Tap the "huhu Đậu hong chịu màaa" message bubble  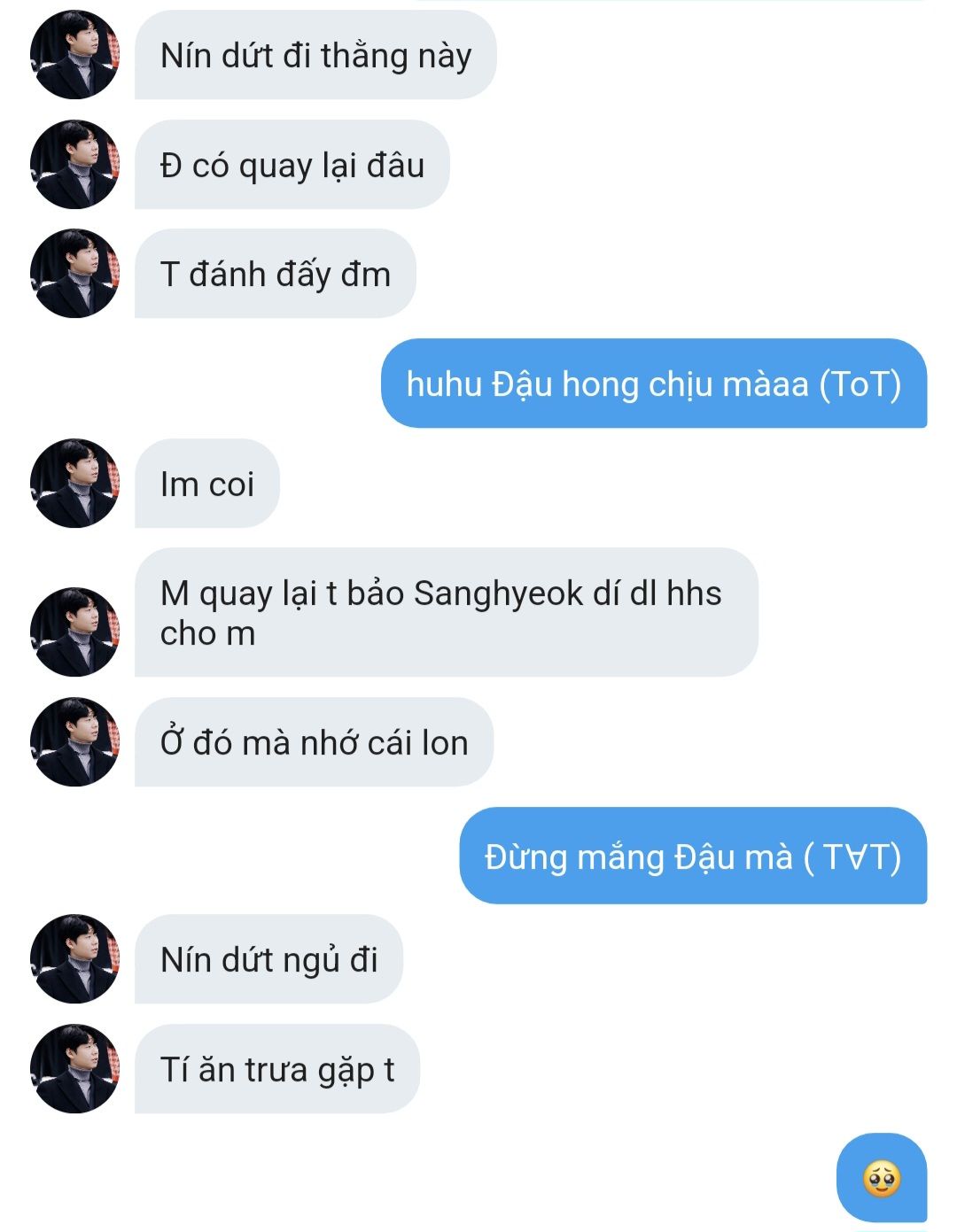click(653, 384)
